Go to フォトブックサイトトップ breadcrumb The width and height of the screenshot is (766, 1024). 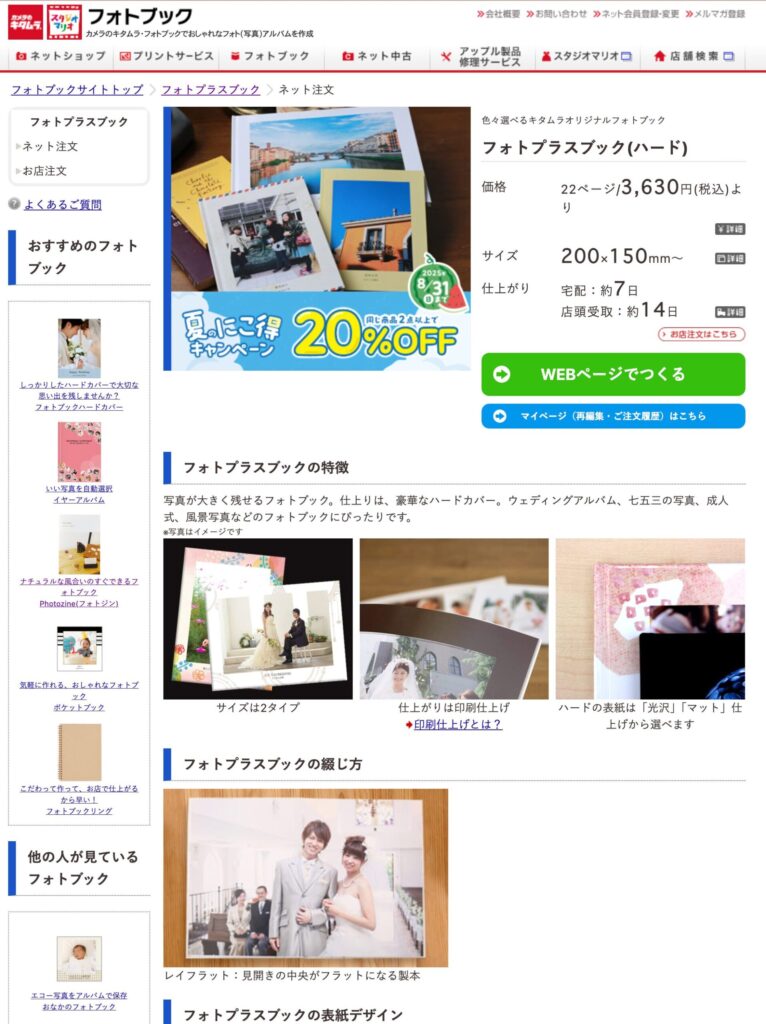[x=77, y=90]
